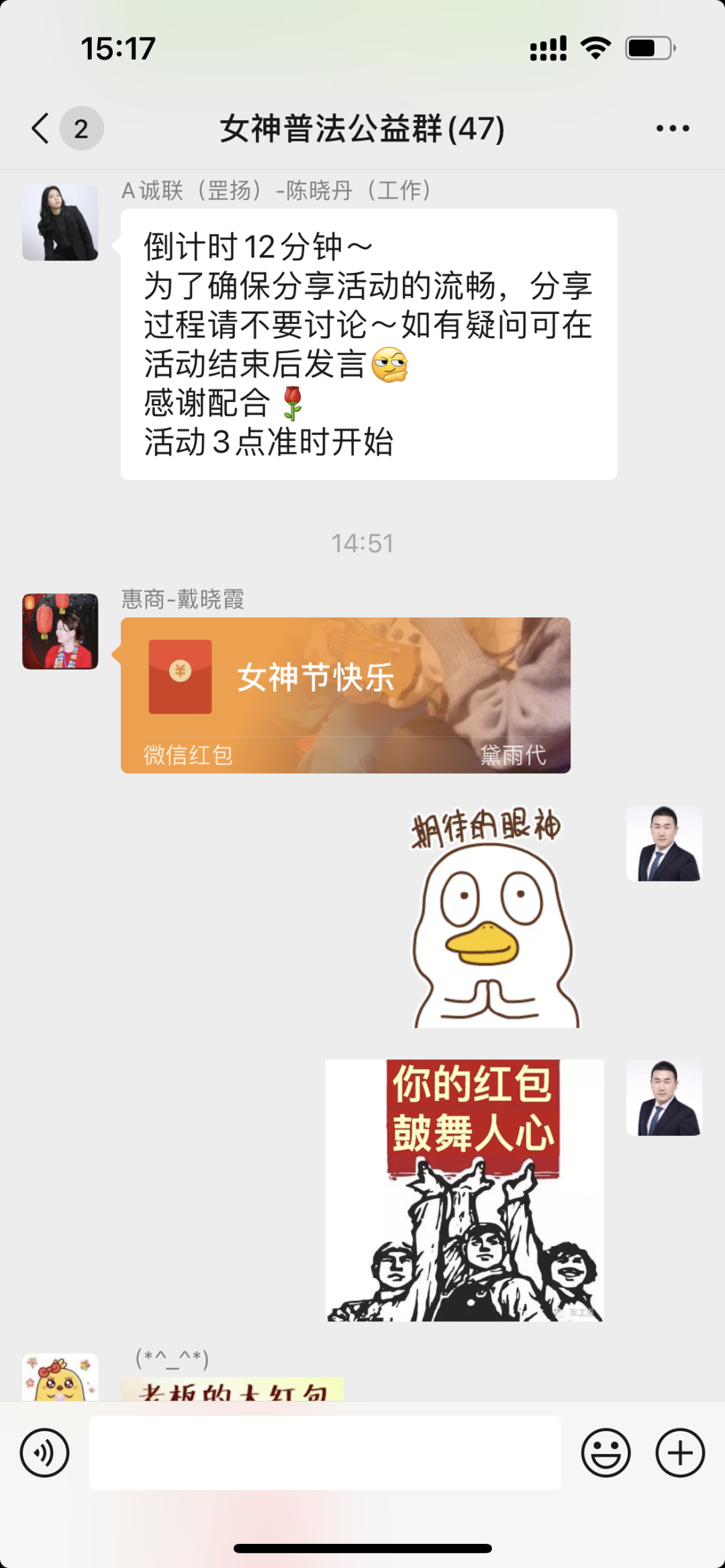Switch to voice message input
725x1568 pixels.
44,1453
